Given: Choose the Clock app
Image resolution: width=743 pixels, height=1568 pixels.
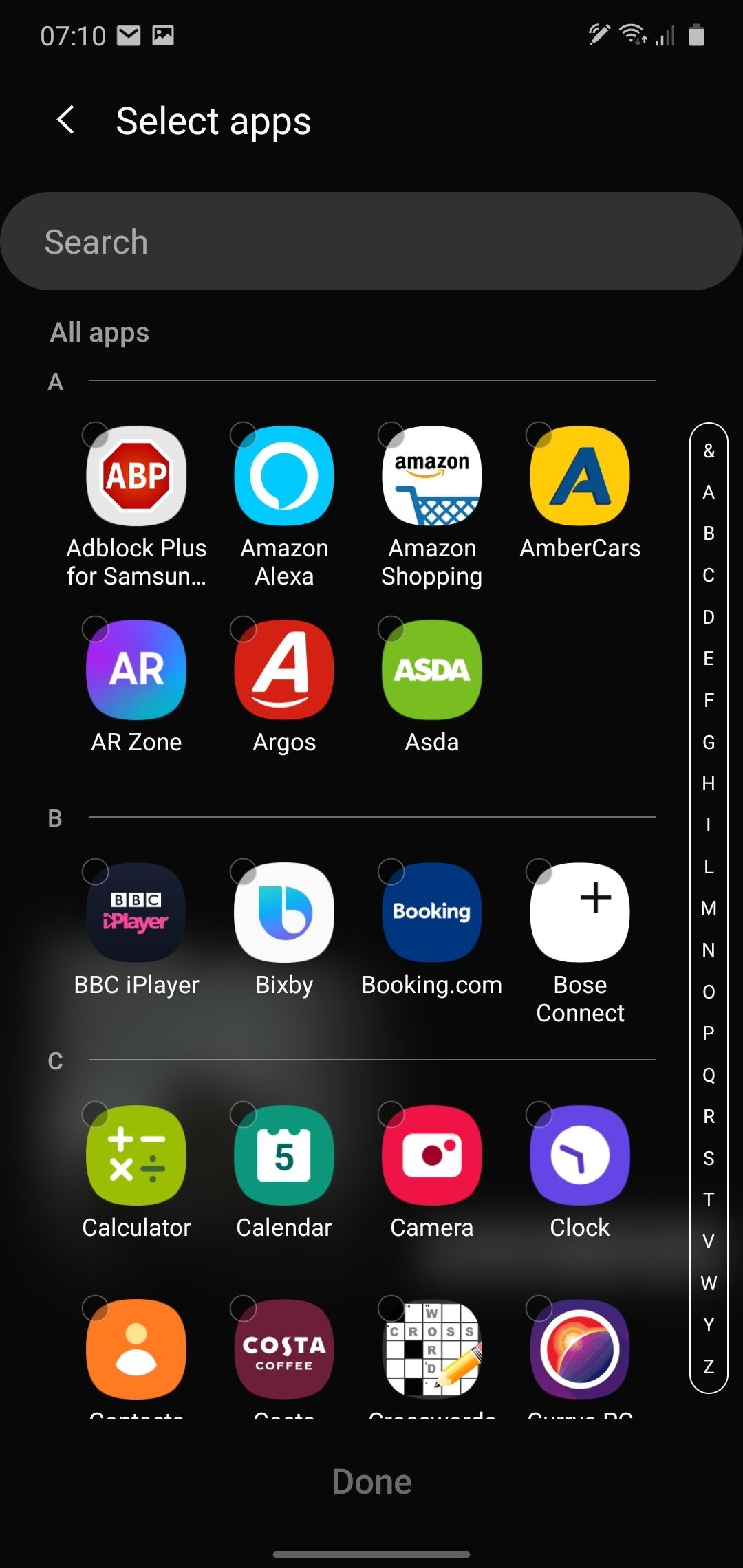Looking at the screenshot, I should pos(579,1155).
